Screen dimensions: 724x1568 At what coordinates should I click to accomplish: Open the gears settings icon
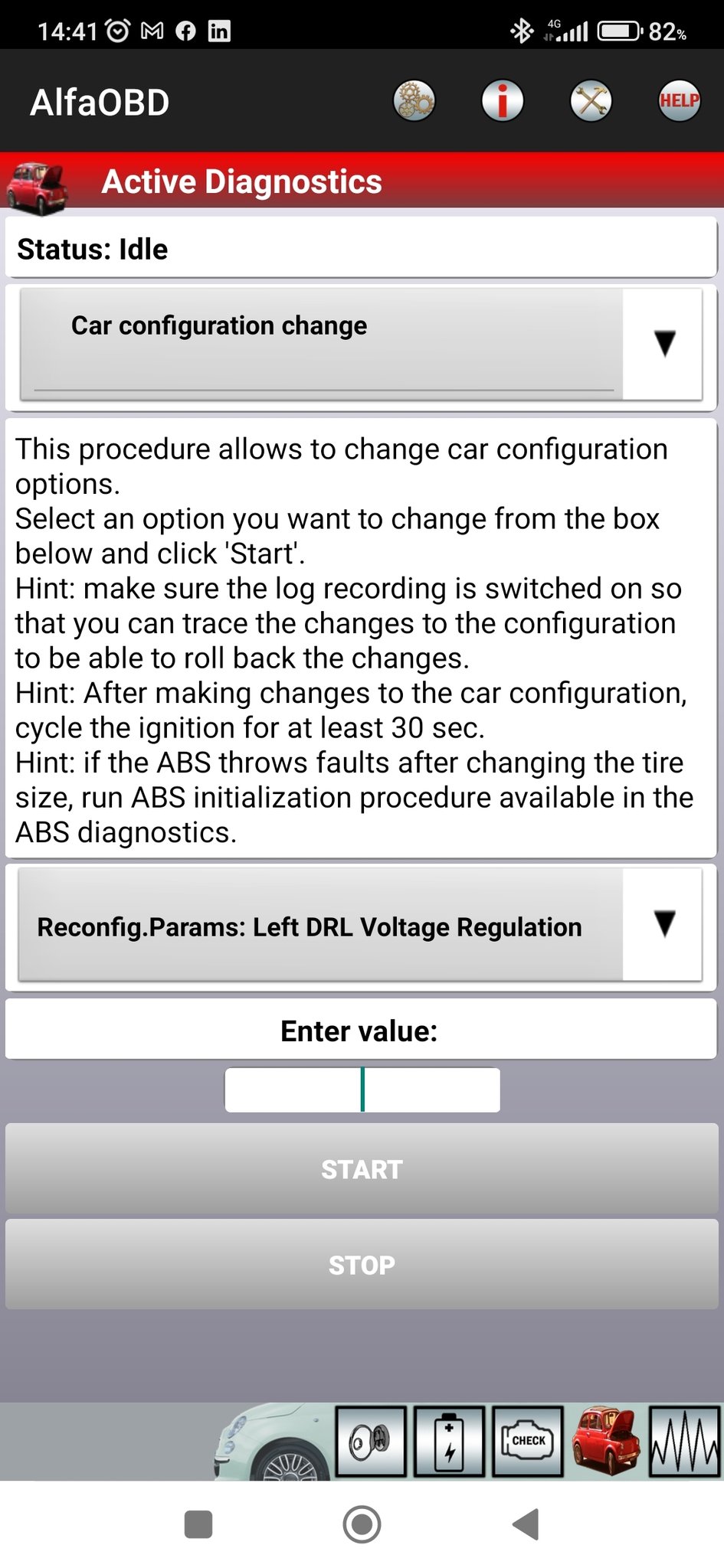point(414,101)
